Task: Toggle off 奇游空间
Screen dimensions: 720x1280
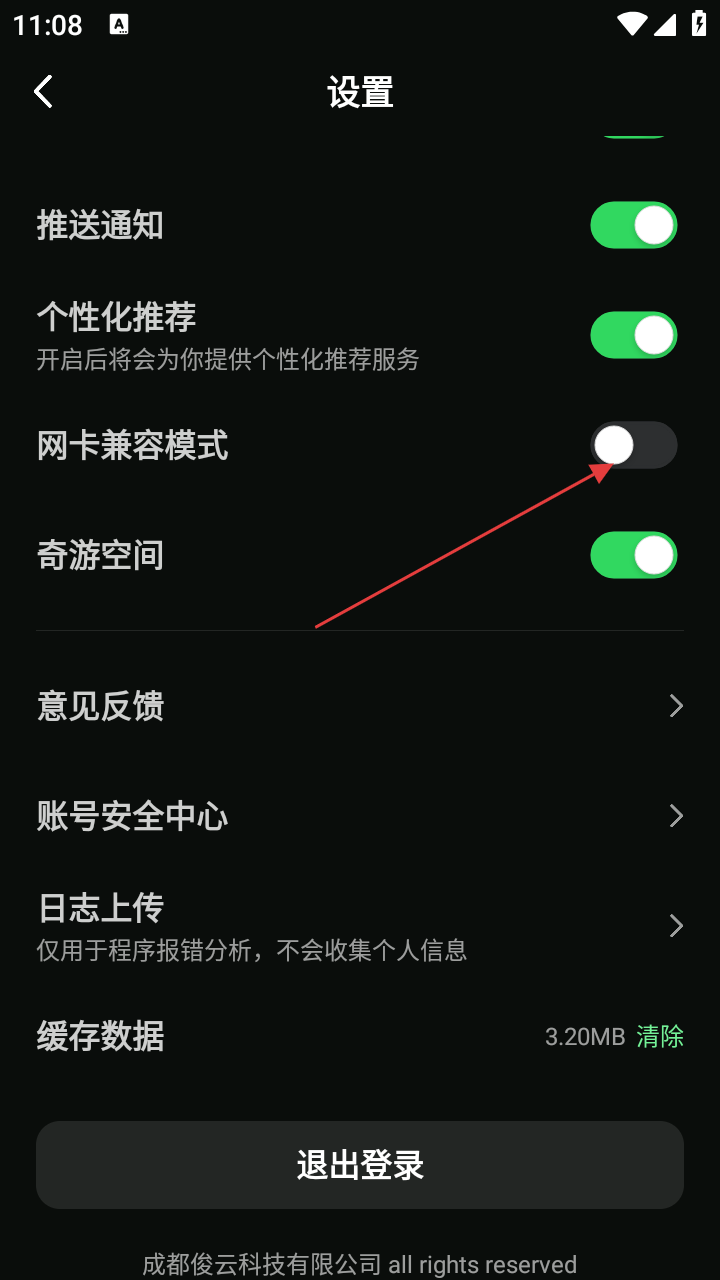Action: (633, 556)
